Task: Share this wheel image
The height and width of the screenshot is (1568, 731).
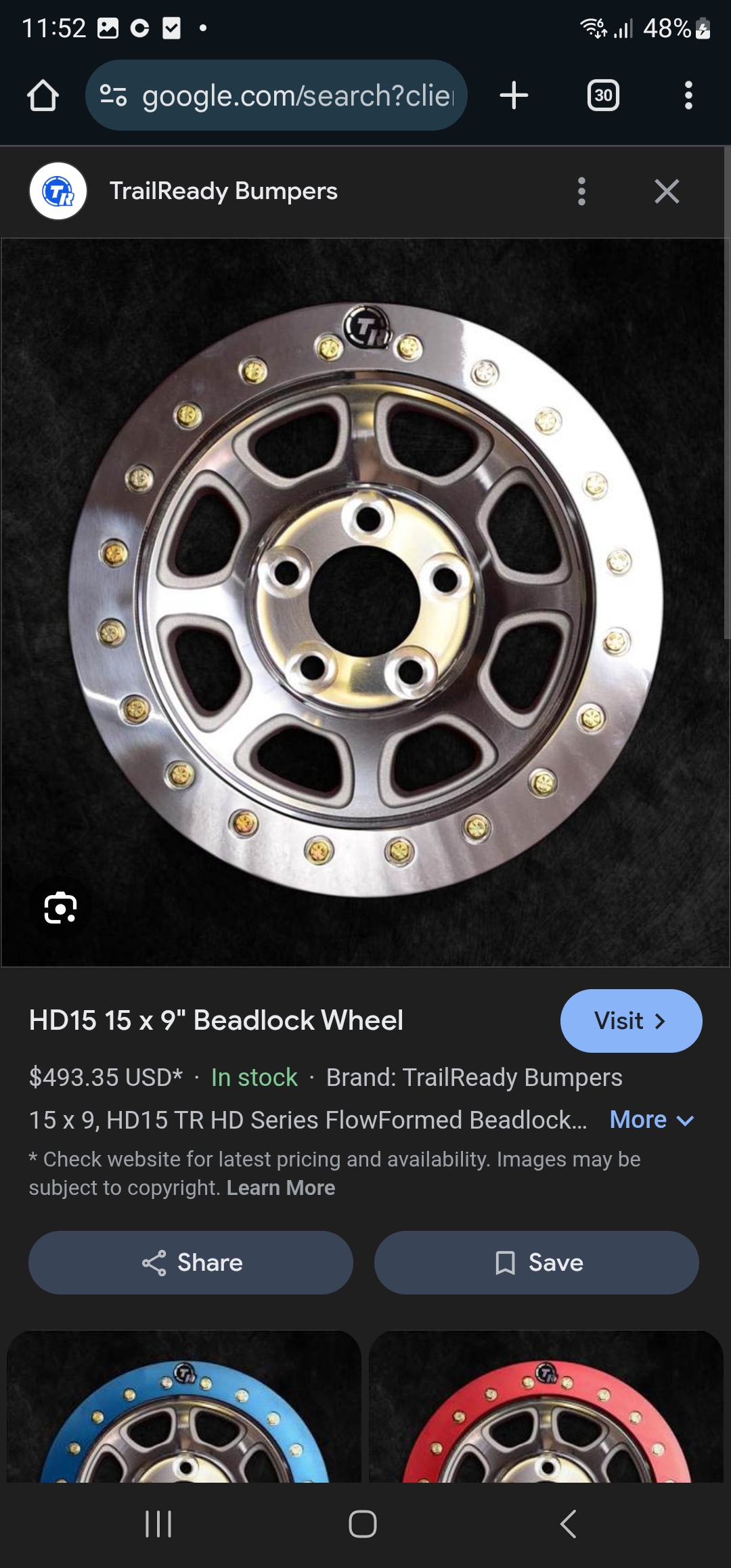Action: 191,1263
